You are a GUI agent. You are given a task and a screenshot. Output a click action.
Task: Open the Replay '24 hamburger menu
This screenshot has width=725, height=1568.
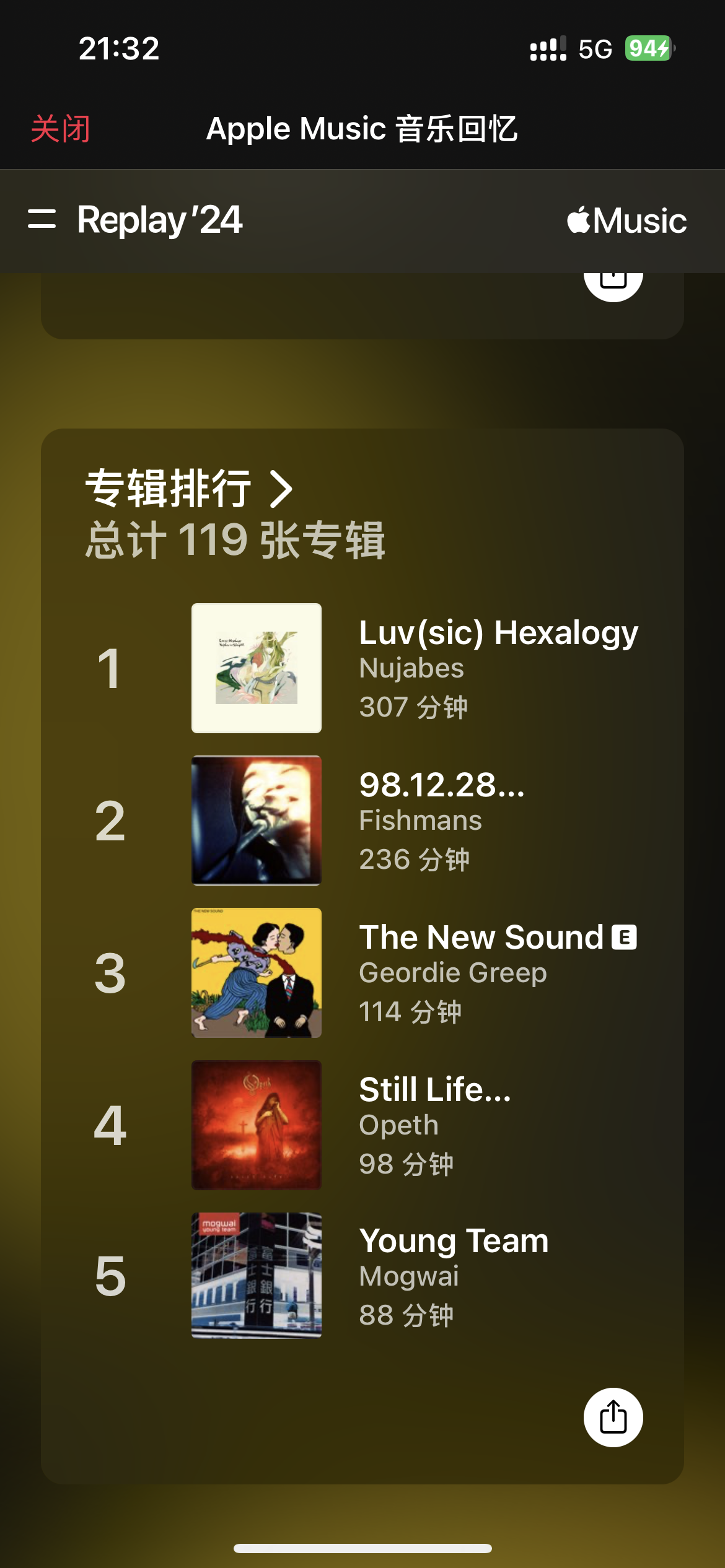coord(42,219)
